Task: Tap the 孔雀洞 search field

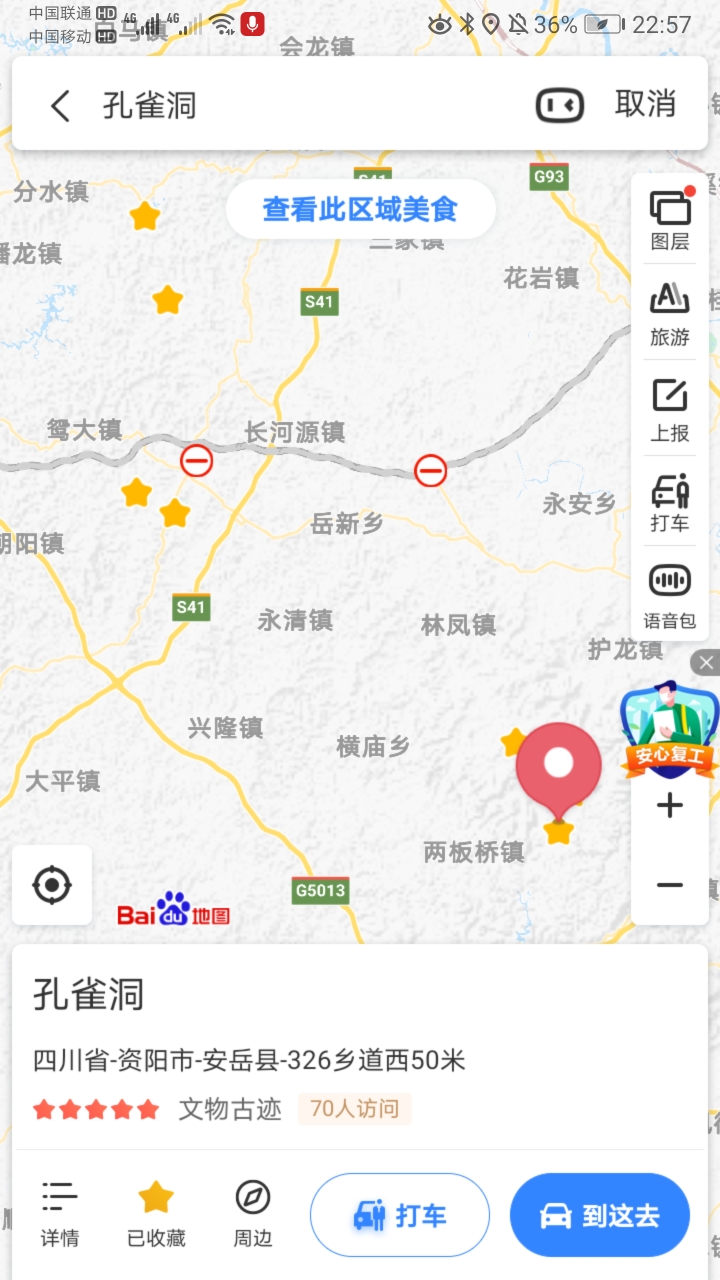Action: 300,105
